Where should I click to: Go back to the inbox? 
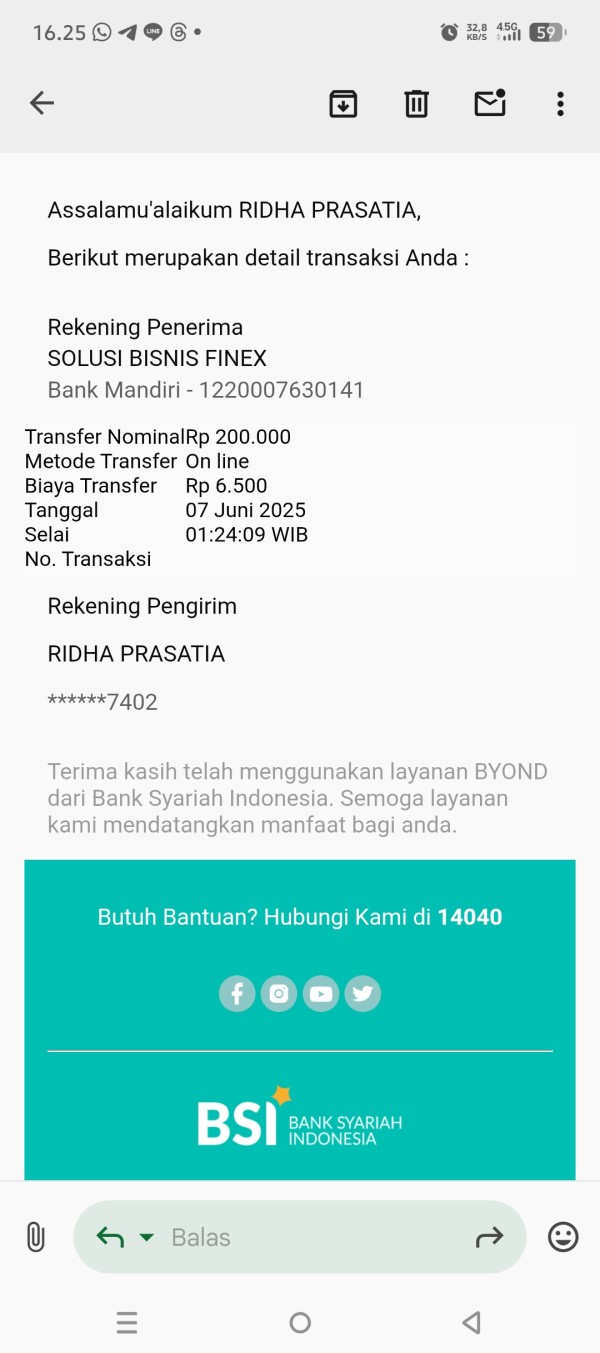(x=42, y=103)
